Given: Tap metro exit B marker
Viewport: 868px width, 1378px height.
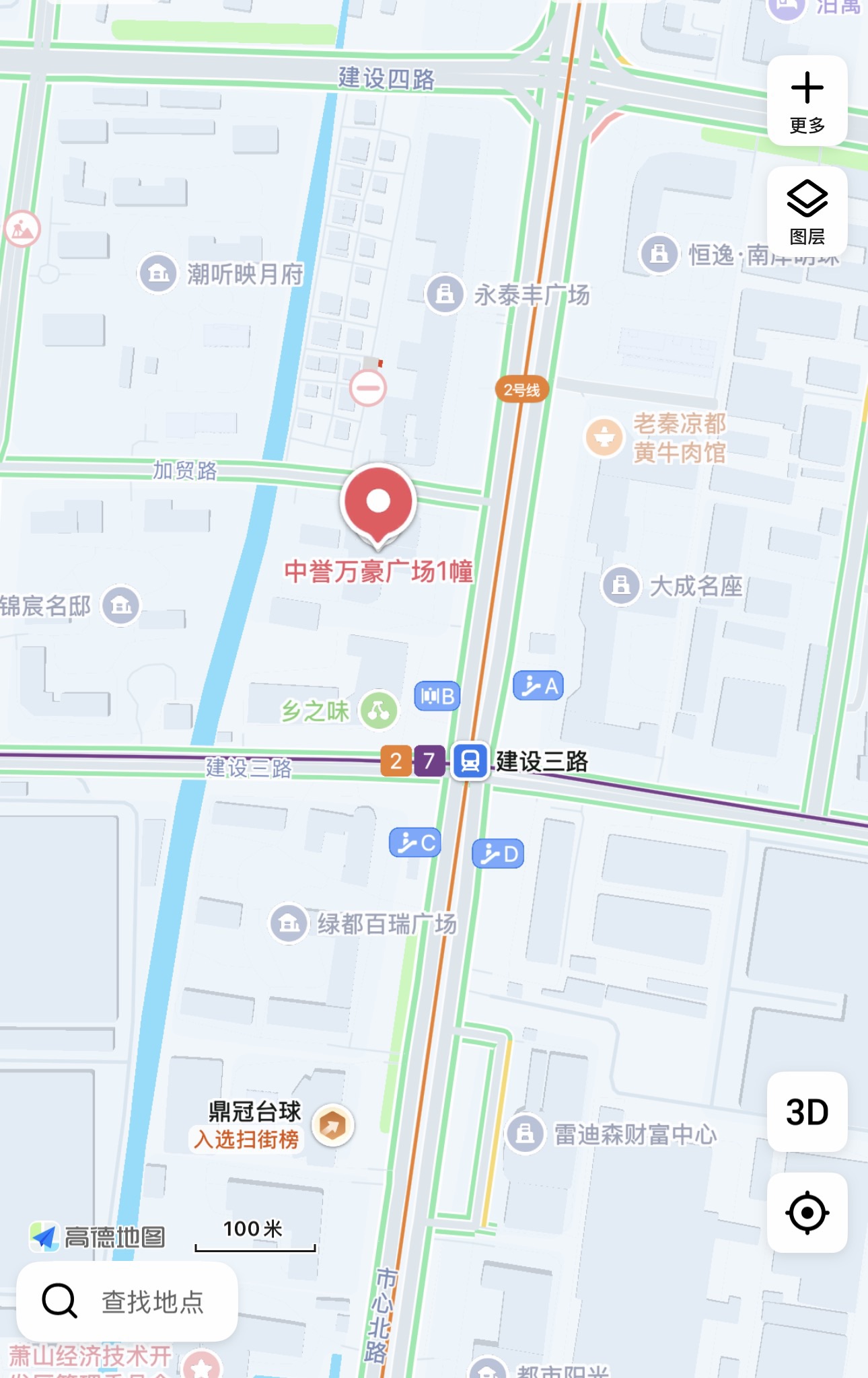Looking at the screenshot, I should coord(437,696).
